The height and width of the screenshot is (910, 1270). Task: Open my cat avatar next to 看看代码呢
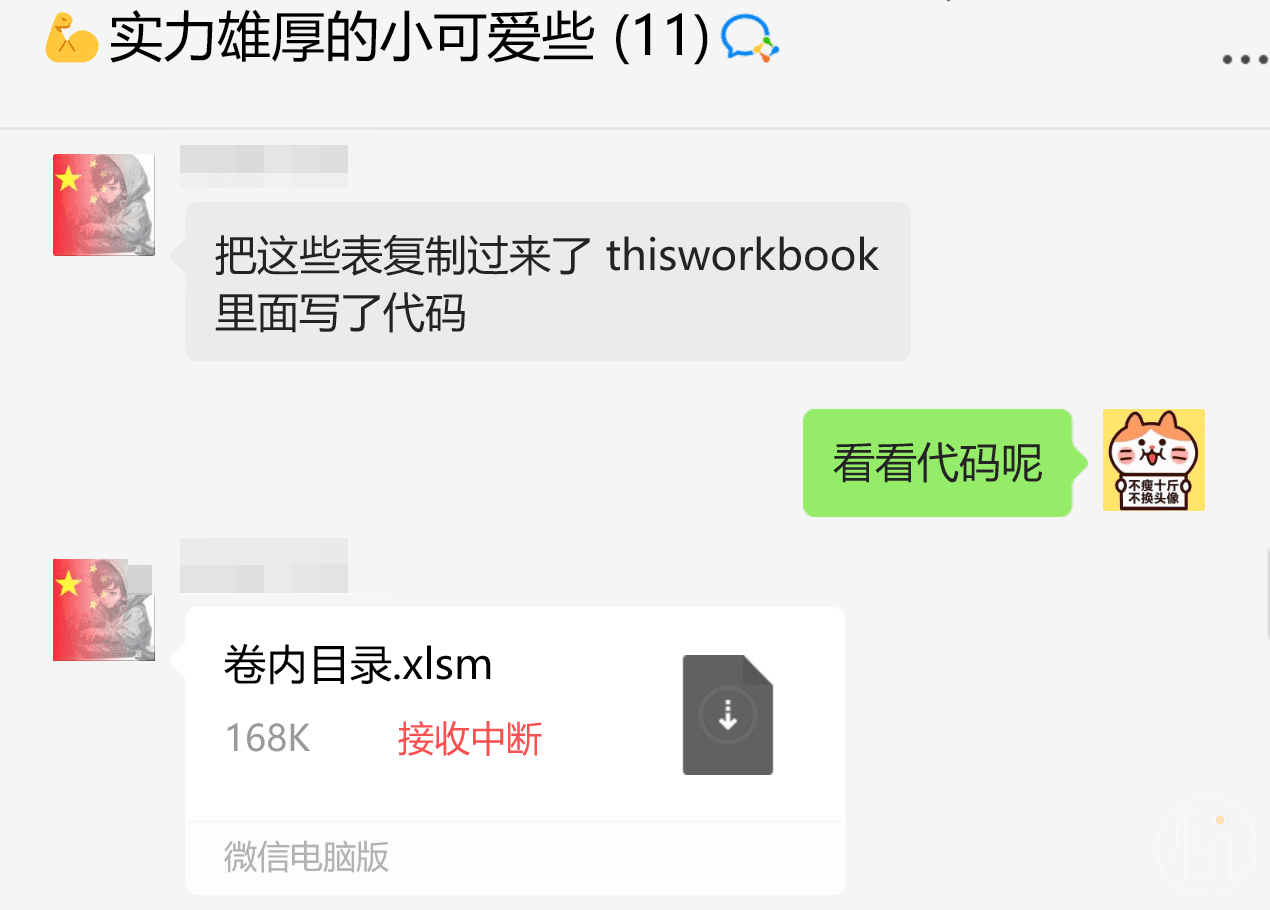(x=1153, y=460)
